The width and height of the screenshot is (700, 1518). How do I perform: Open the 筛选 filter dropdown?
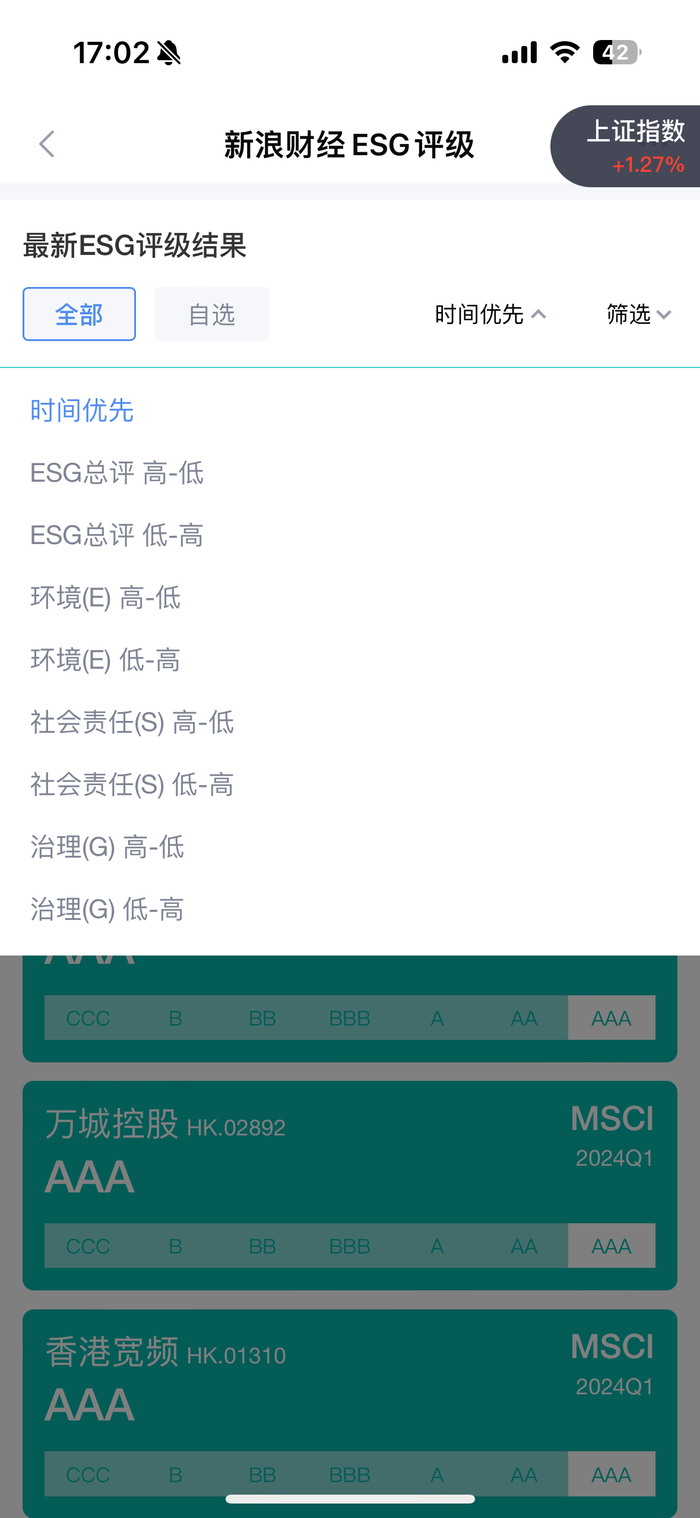coord(639,314)
